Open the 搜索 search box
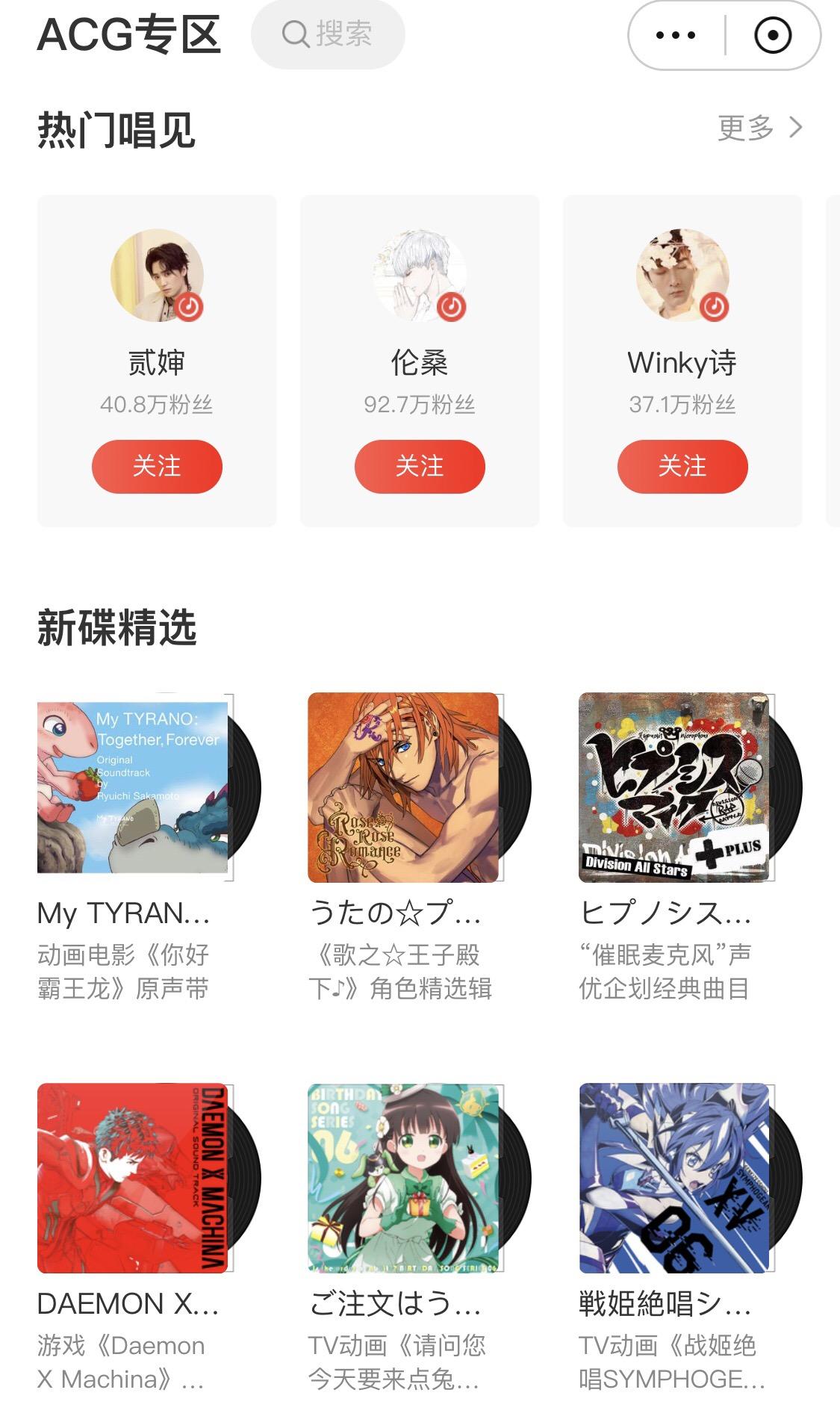 click(x=328, y=34)
